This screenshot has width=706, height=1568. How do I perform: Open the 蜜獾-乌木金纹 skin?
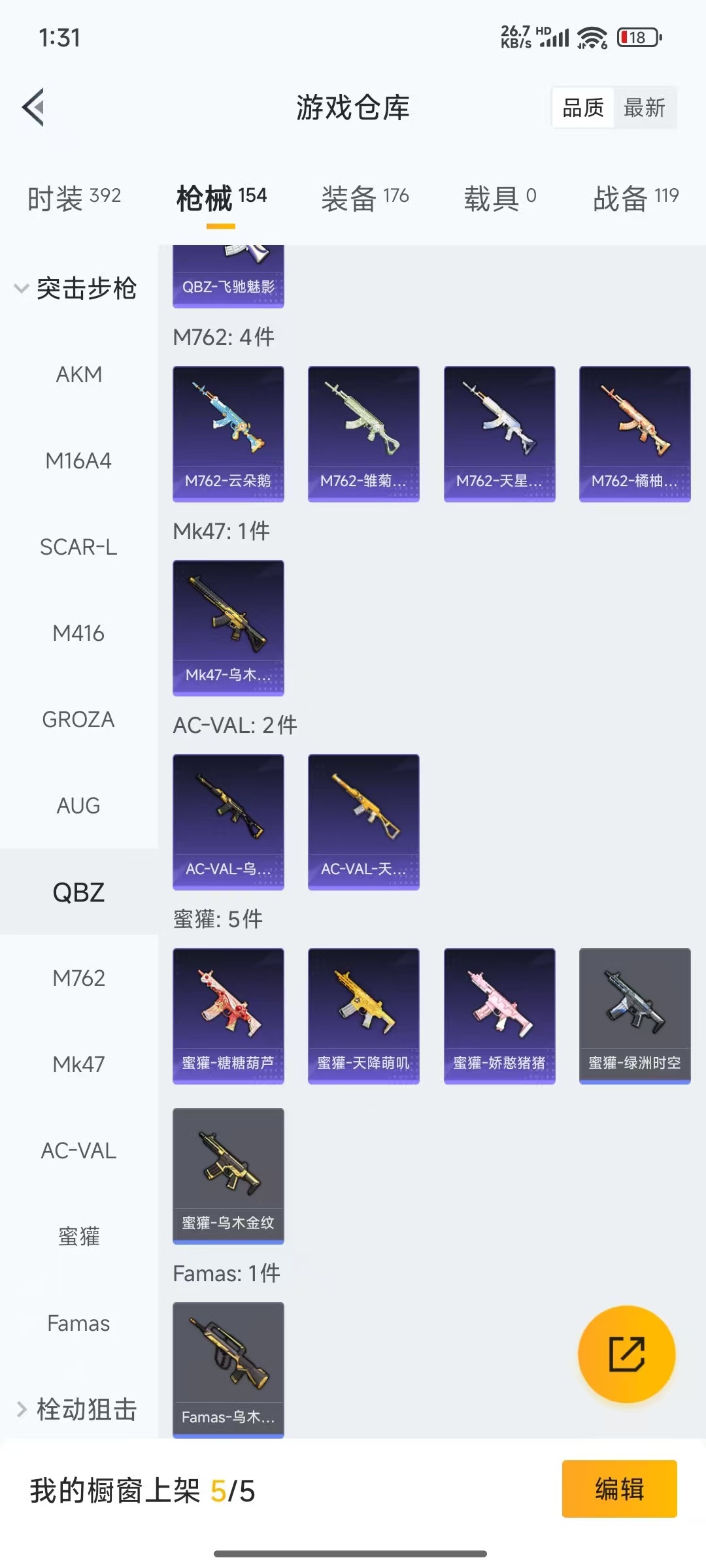(228, 1176)
